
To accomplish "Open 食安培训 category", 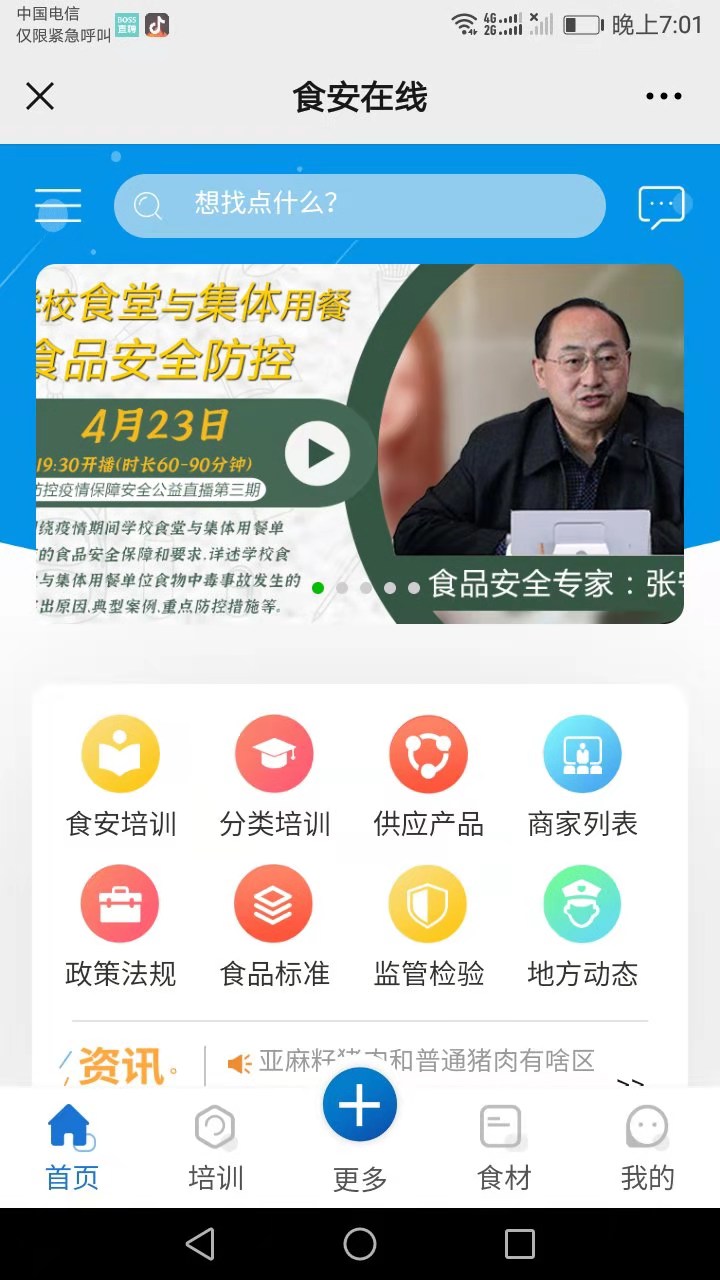I will (x=120, y=777).
